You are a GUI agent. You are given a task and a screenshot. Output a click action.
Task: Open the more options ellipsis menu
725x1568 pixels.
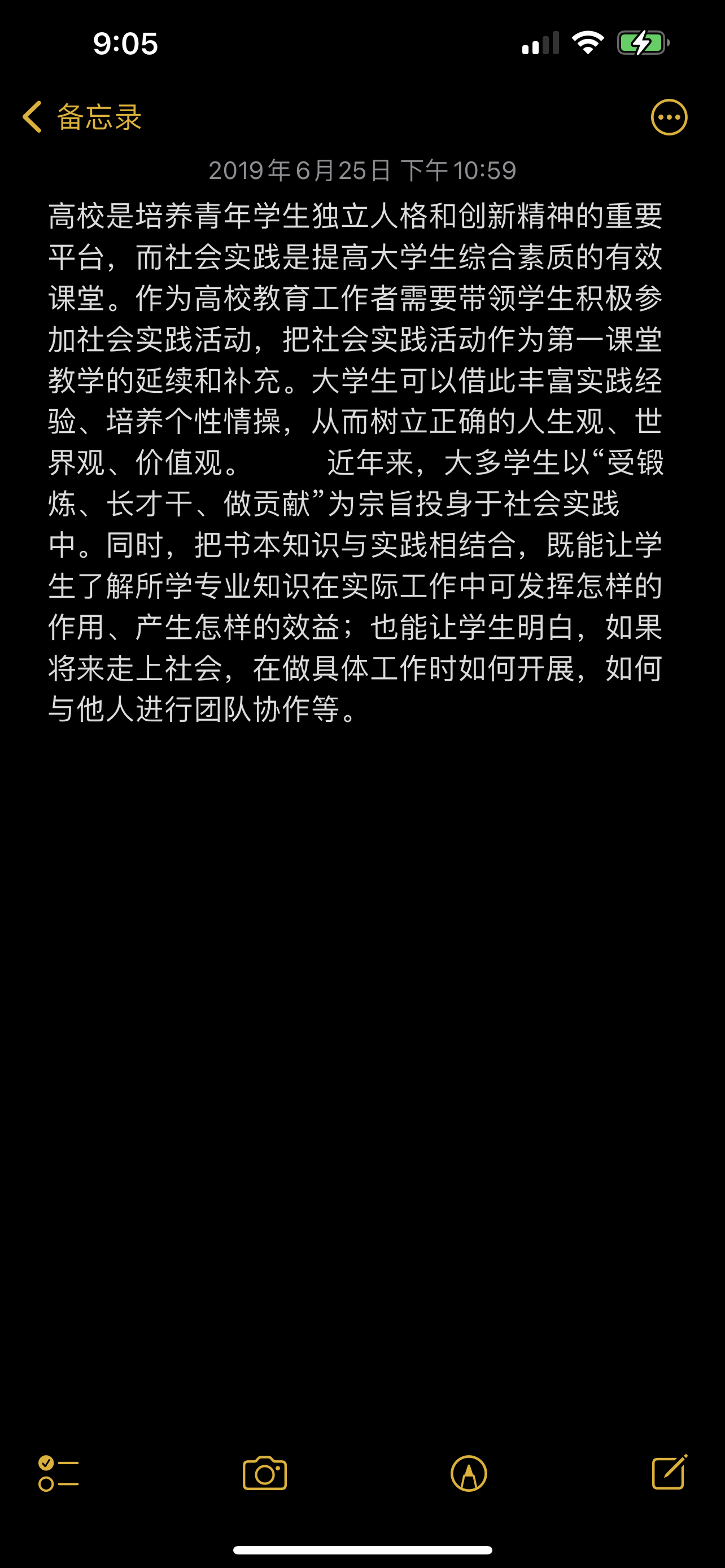tap(669, 117)
